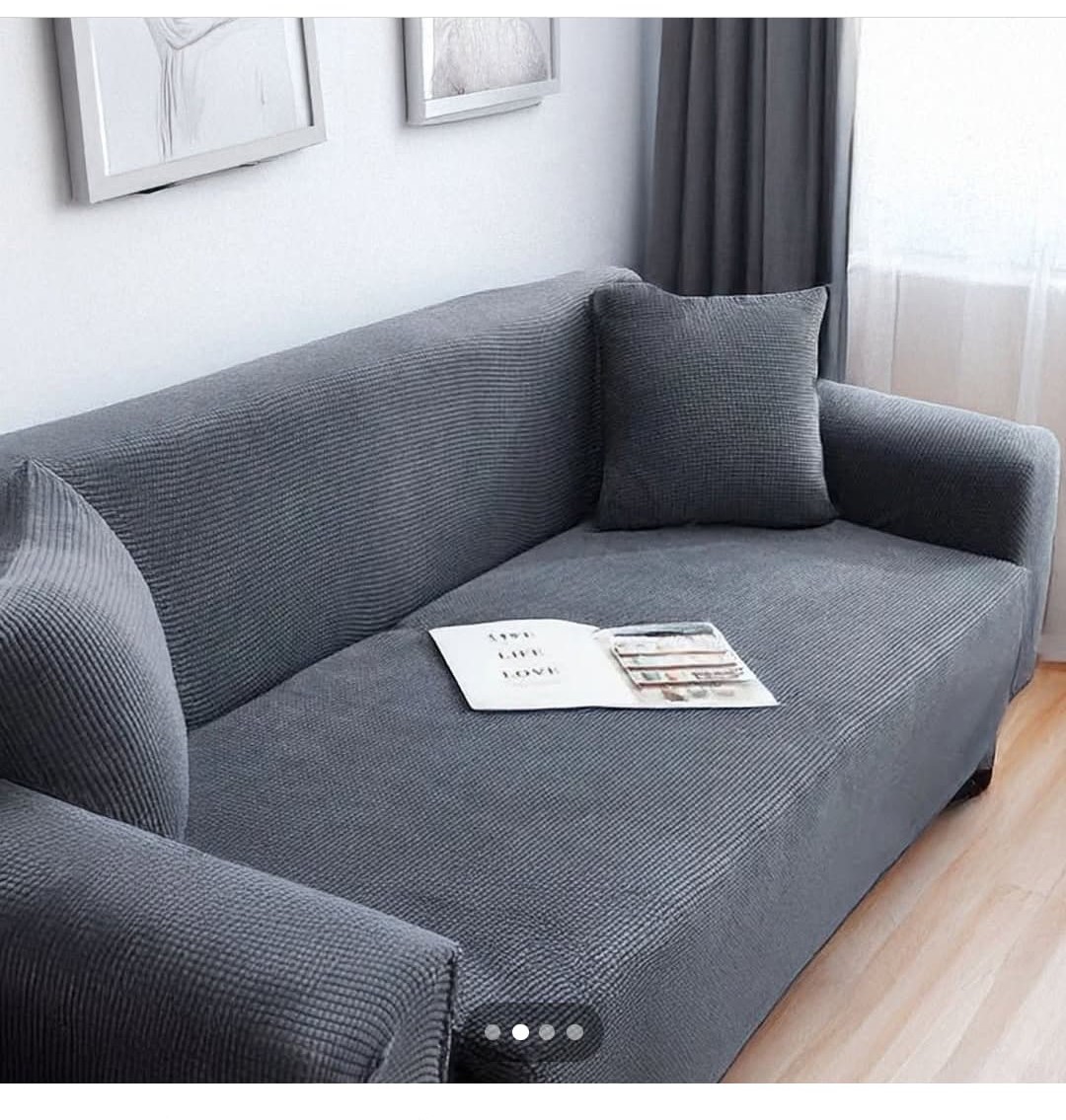Select the last dot of image carousel
1066x1120 pixels.
tap(574, 1032)
